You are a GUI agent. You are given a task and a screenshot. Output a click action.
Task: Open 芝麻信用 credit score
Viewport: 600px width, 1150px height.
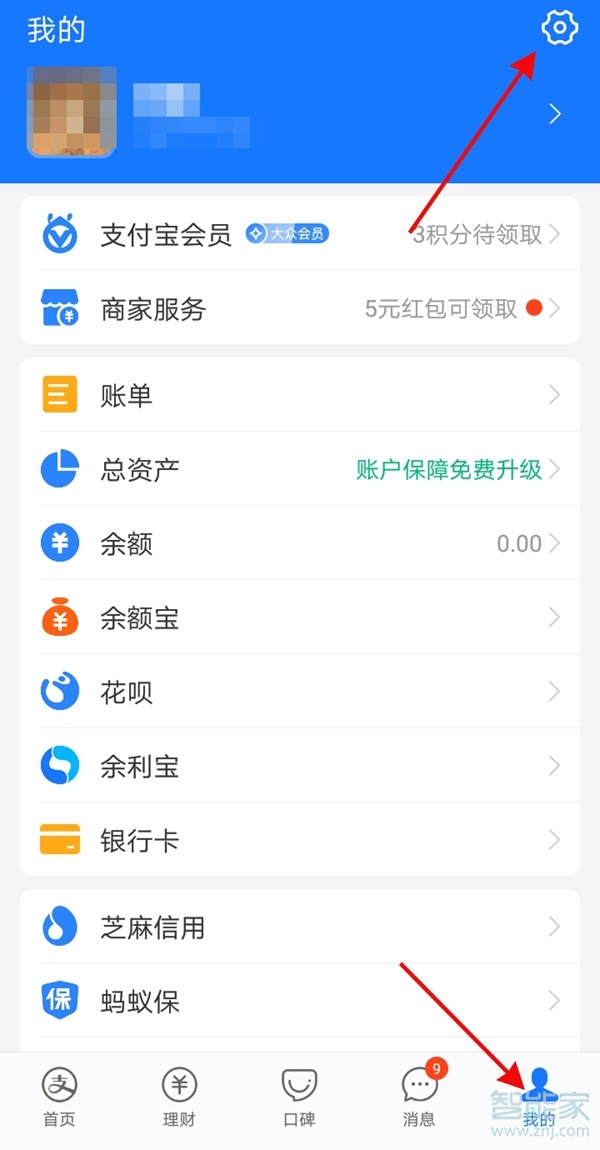(300, 927)
